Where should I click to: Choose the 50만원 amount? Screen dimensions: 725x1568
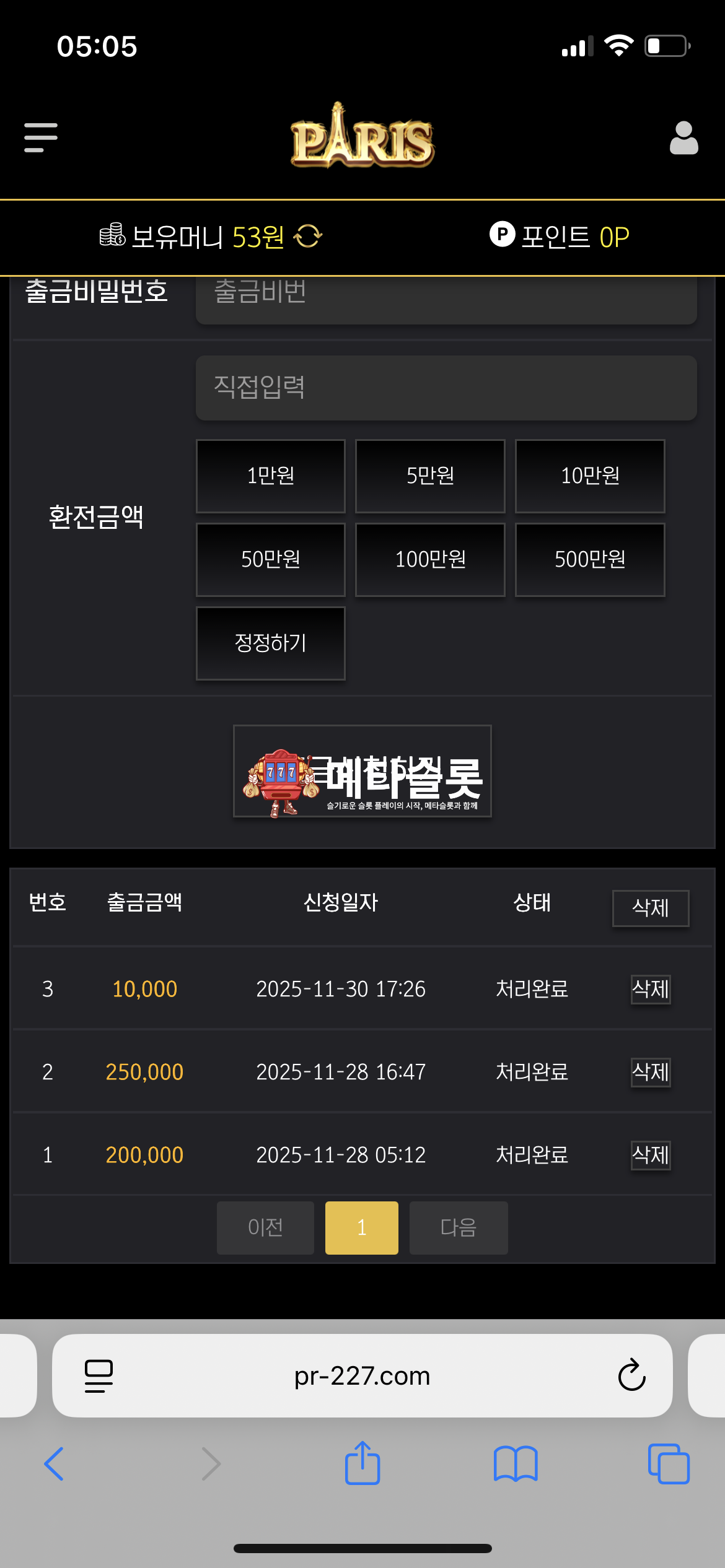click(271, 559)
